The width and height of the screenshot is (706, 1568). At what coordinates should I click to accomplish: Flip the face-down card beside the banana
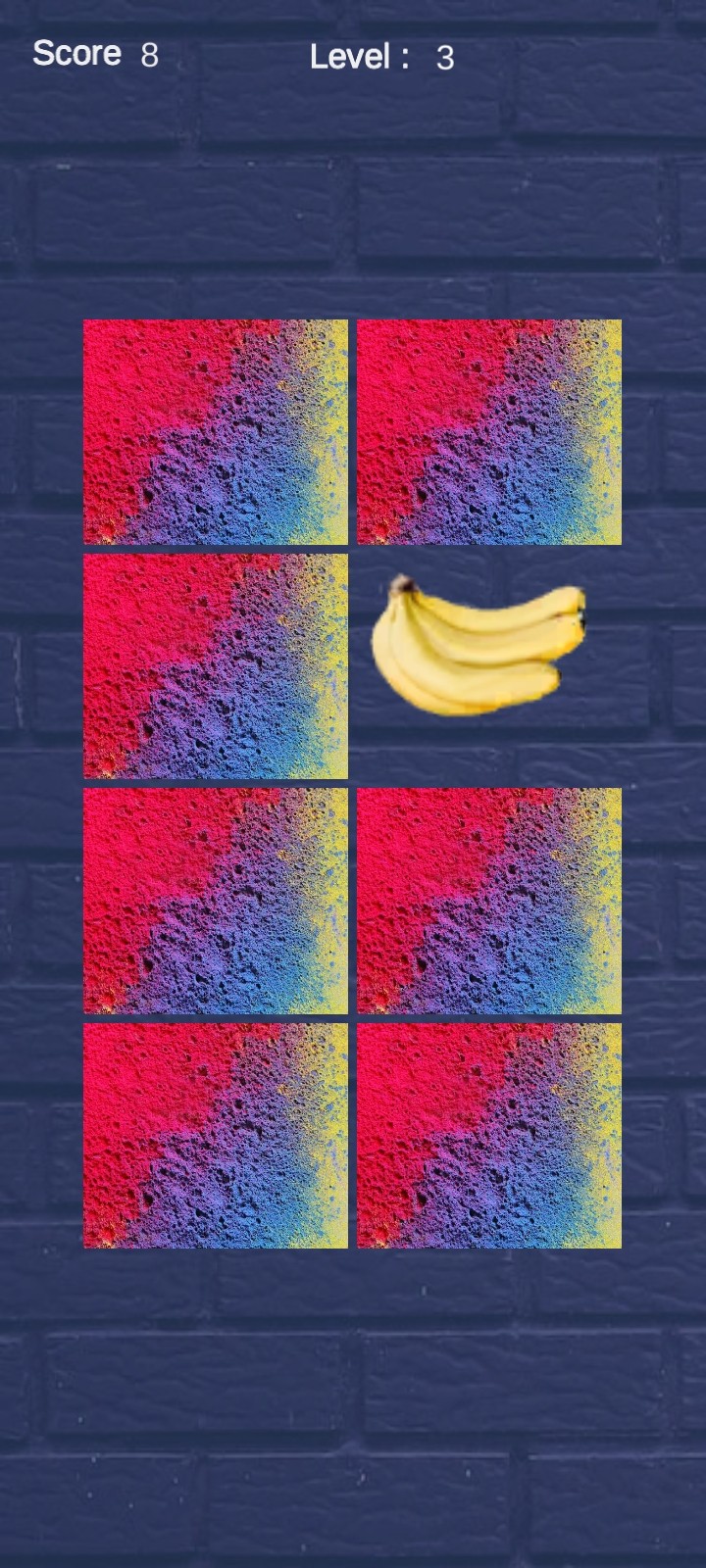pyautogui.click(x=216, y=666)
